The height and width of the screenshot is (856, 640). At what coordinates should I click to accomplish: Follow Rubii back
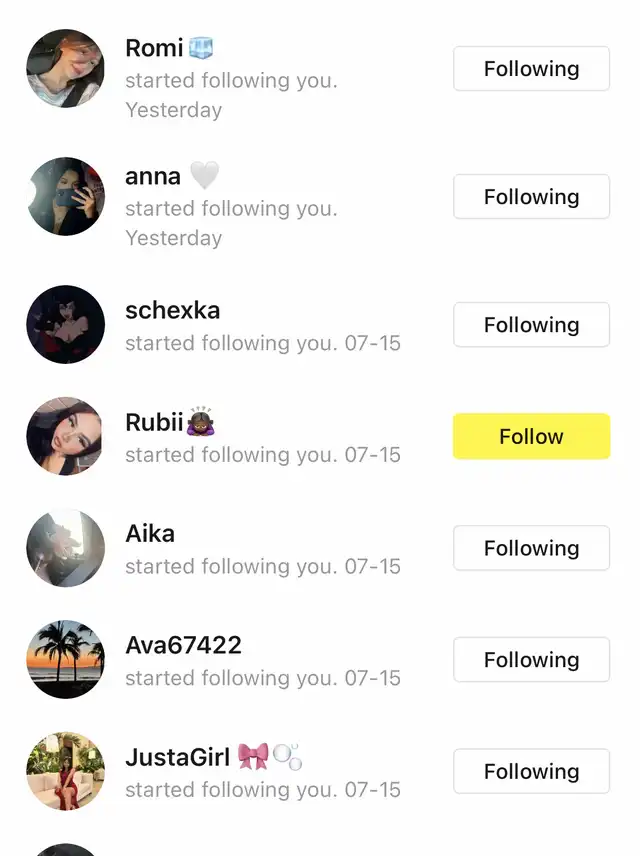[x=531, y=437]
